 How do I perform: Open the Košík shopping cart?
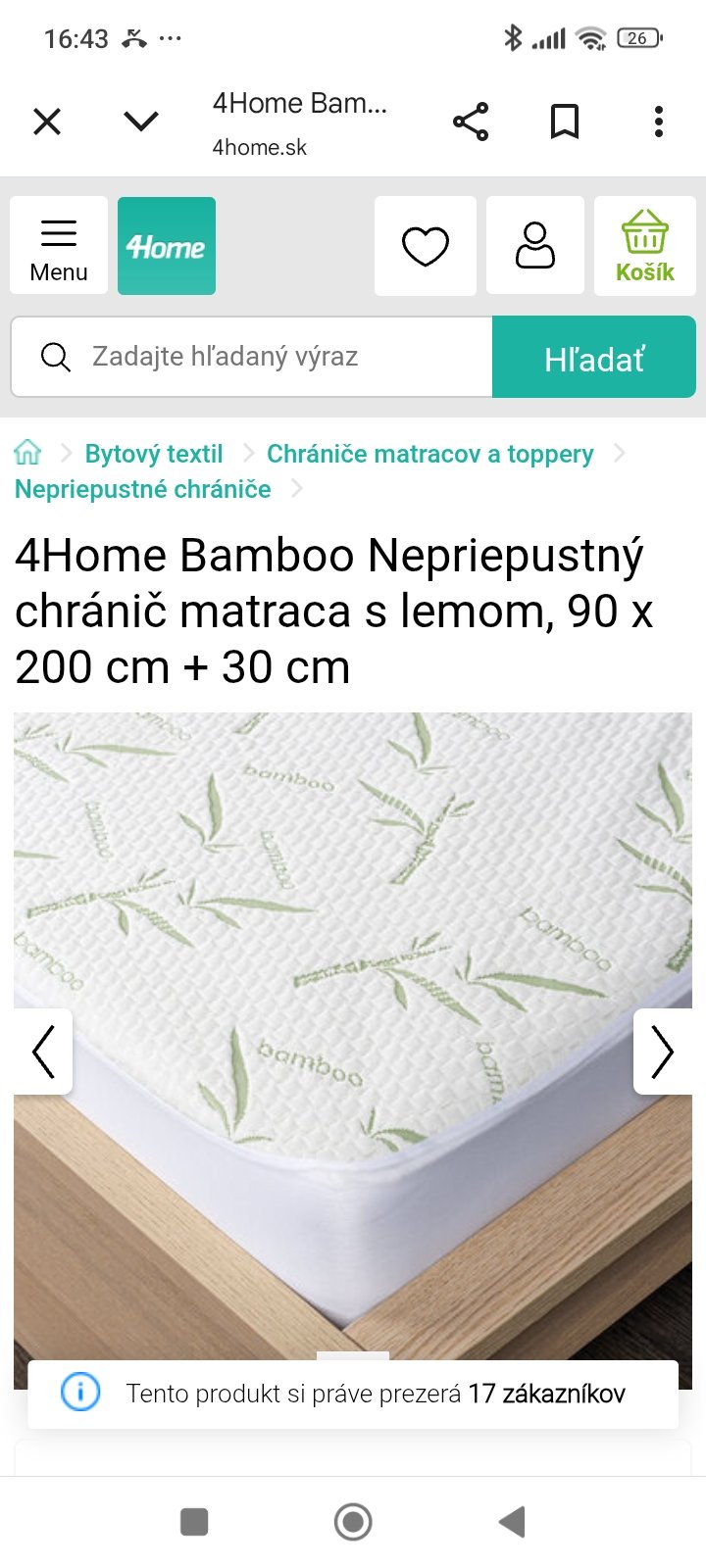644,246
